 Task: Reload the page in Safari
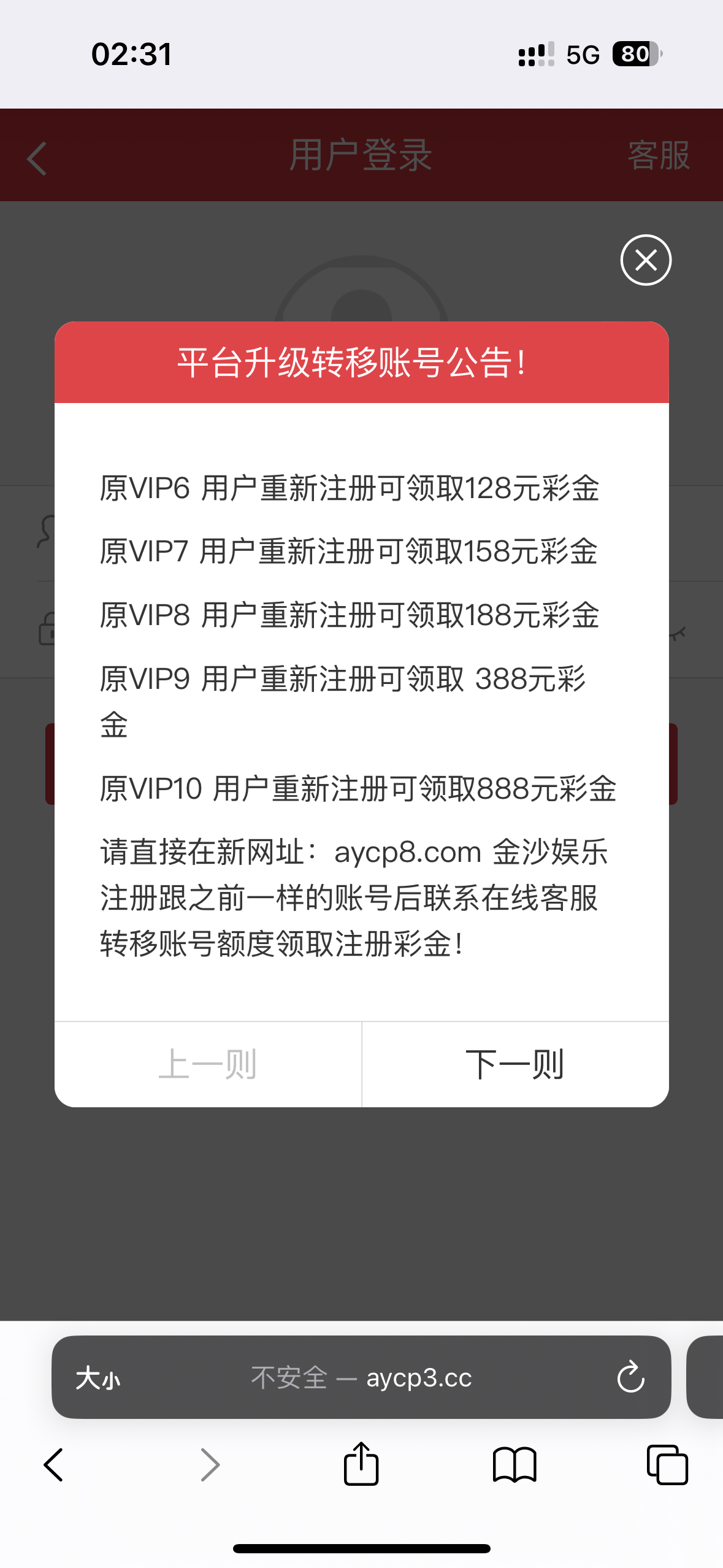(630, 1378)
